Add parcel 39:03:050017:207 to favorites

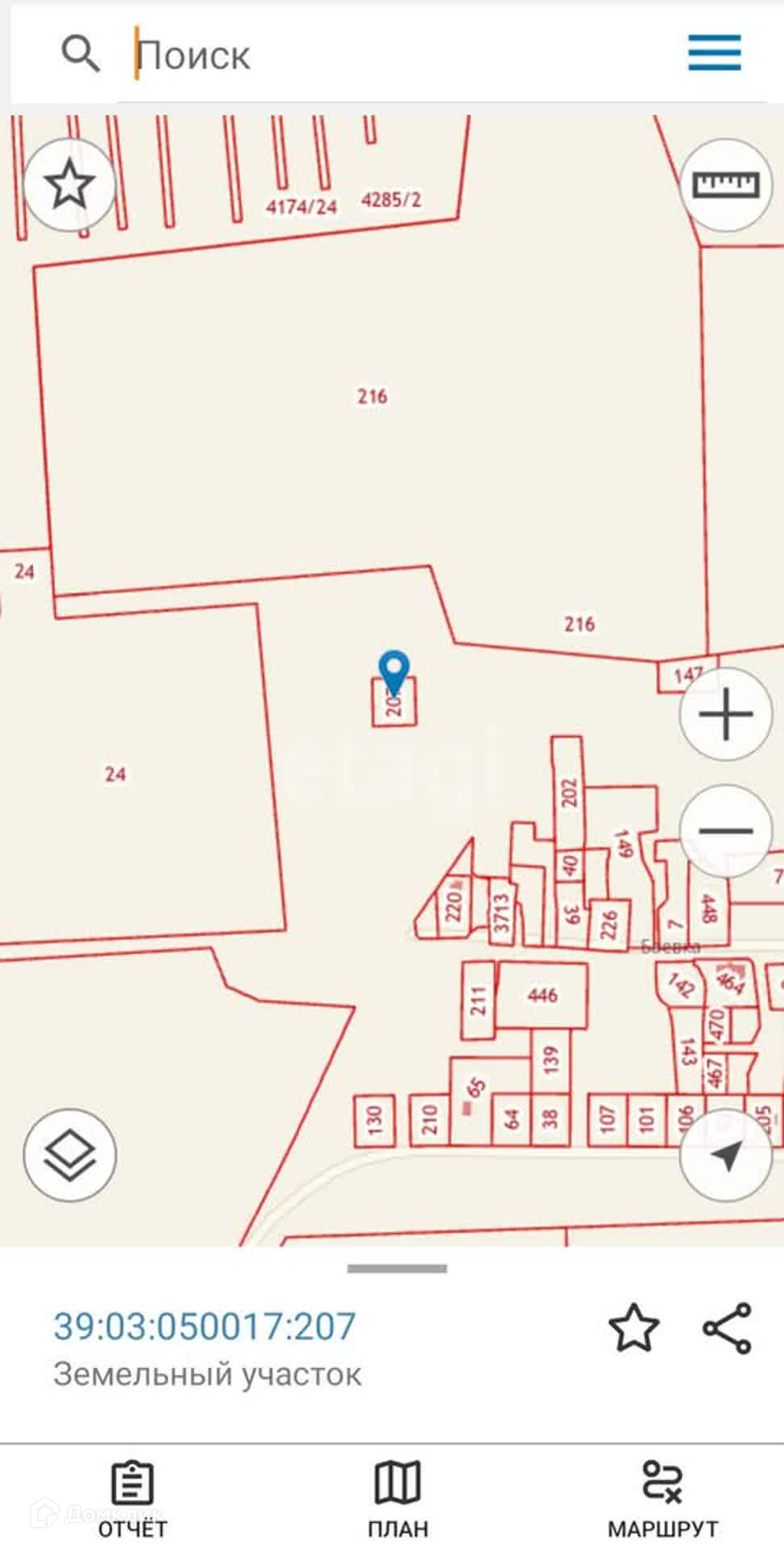[x=634, y=1328]
